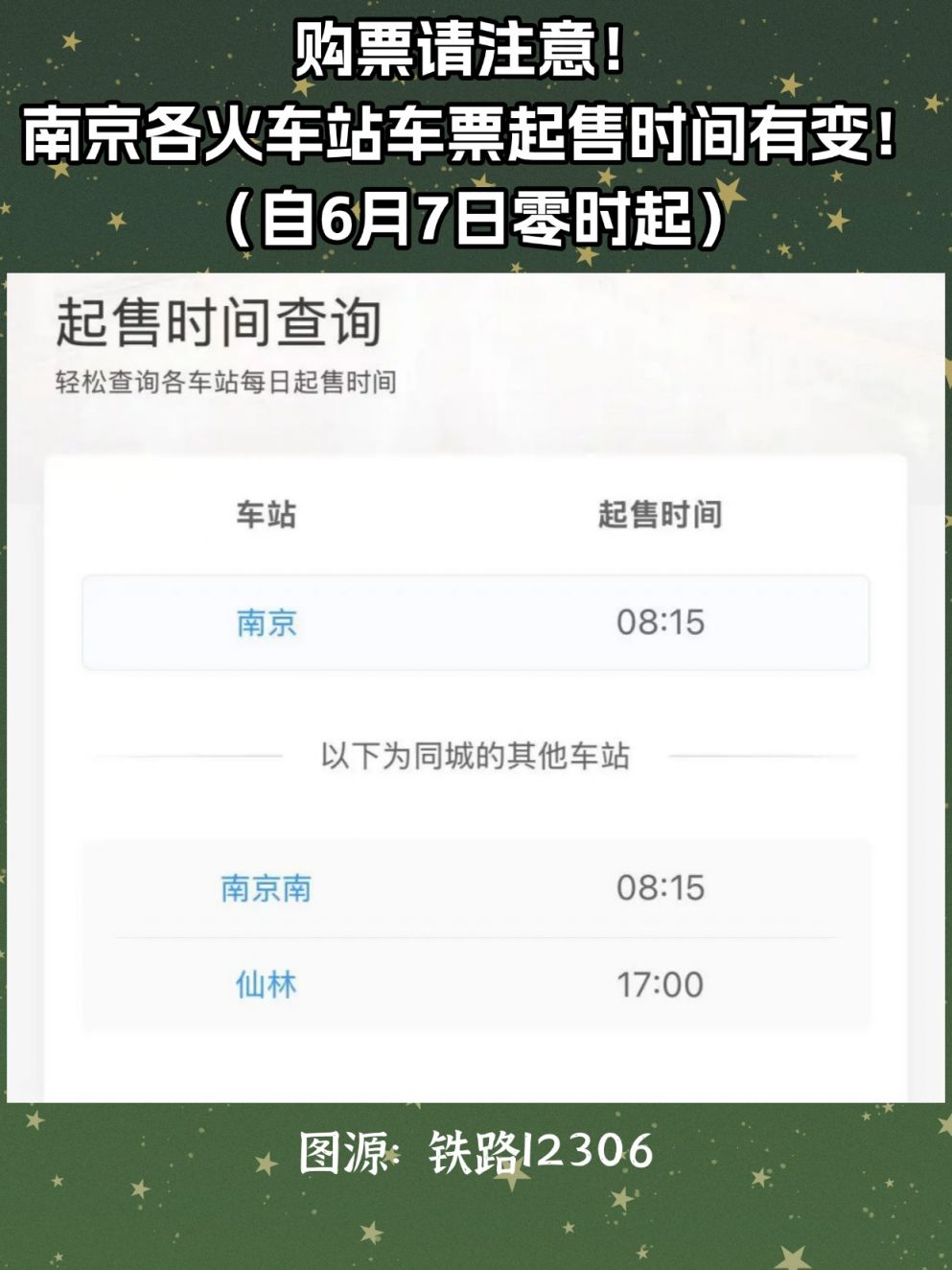Click the 南京各火车站车票起售时间有变 headline
The width and height of the screenshot is (952, 1270).
click(x=476, y=134)
